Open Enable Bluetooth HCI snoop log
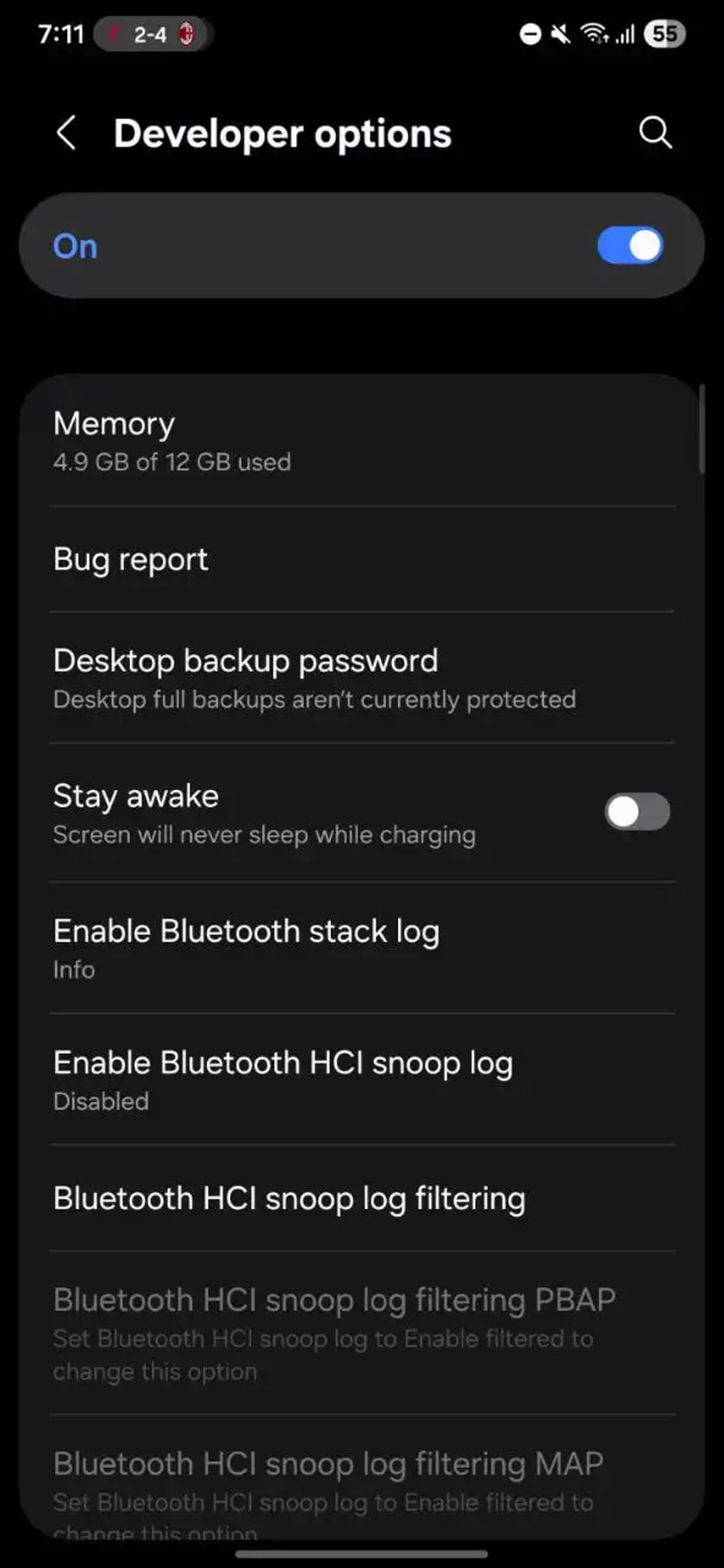This screenshot has width=724, height=1568. (362, 1079)
